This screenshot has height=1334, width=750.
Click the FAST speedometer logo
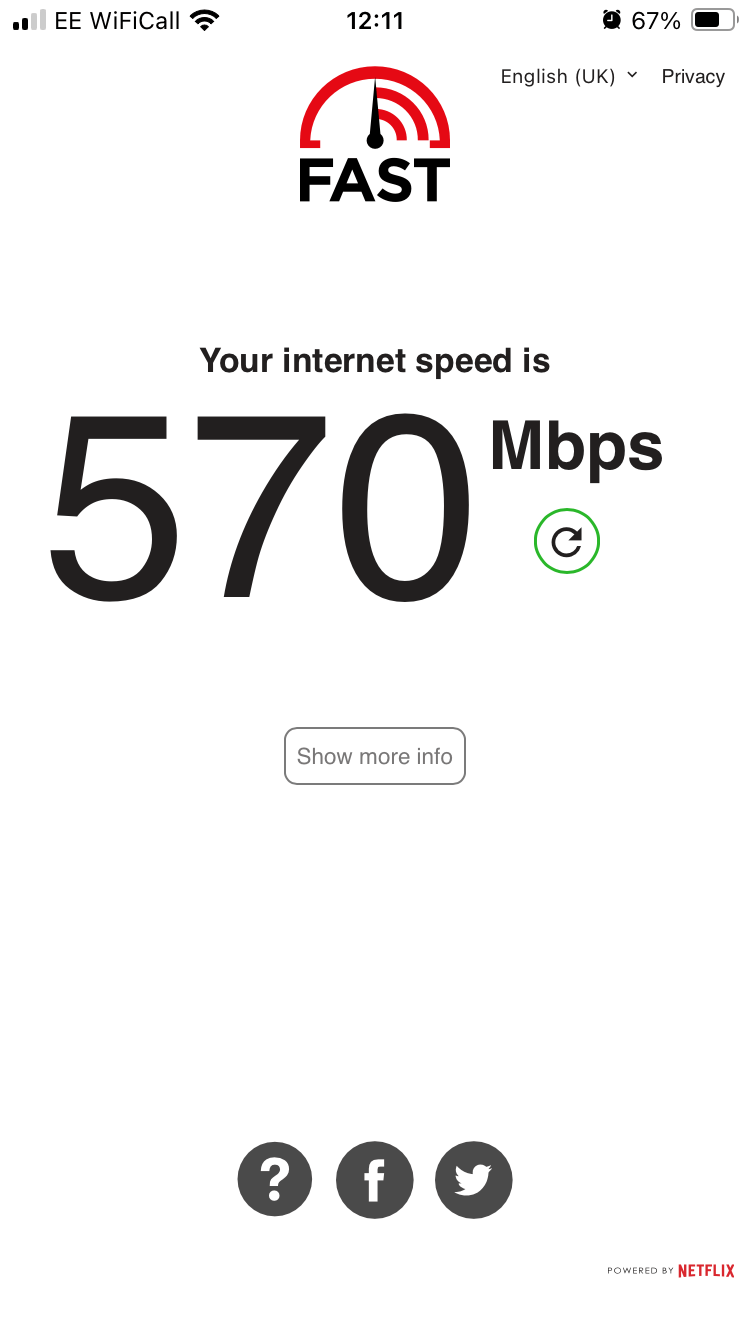375,133
